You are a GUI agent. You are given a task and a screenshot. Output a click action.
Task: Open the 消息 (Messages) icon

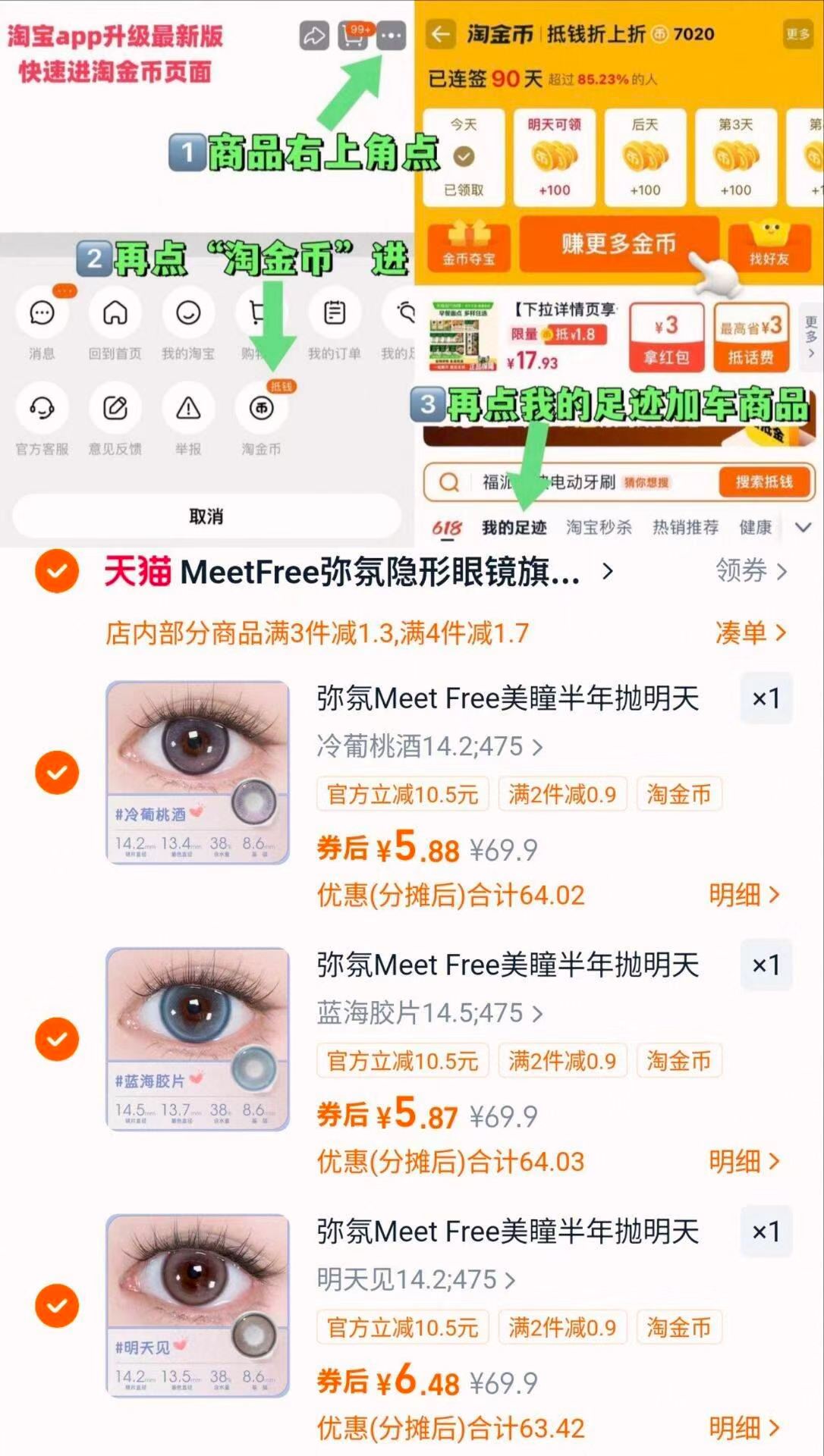click(42, 314)
